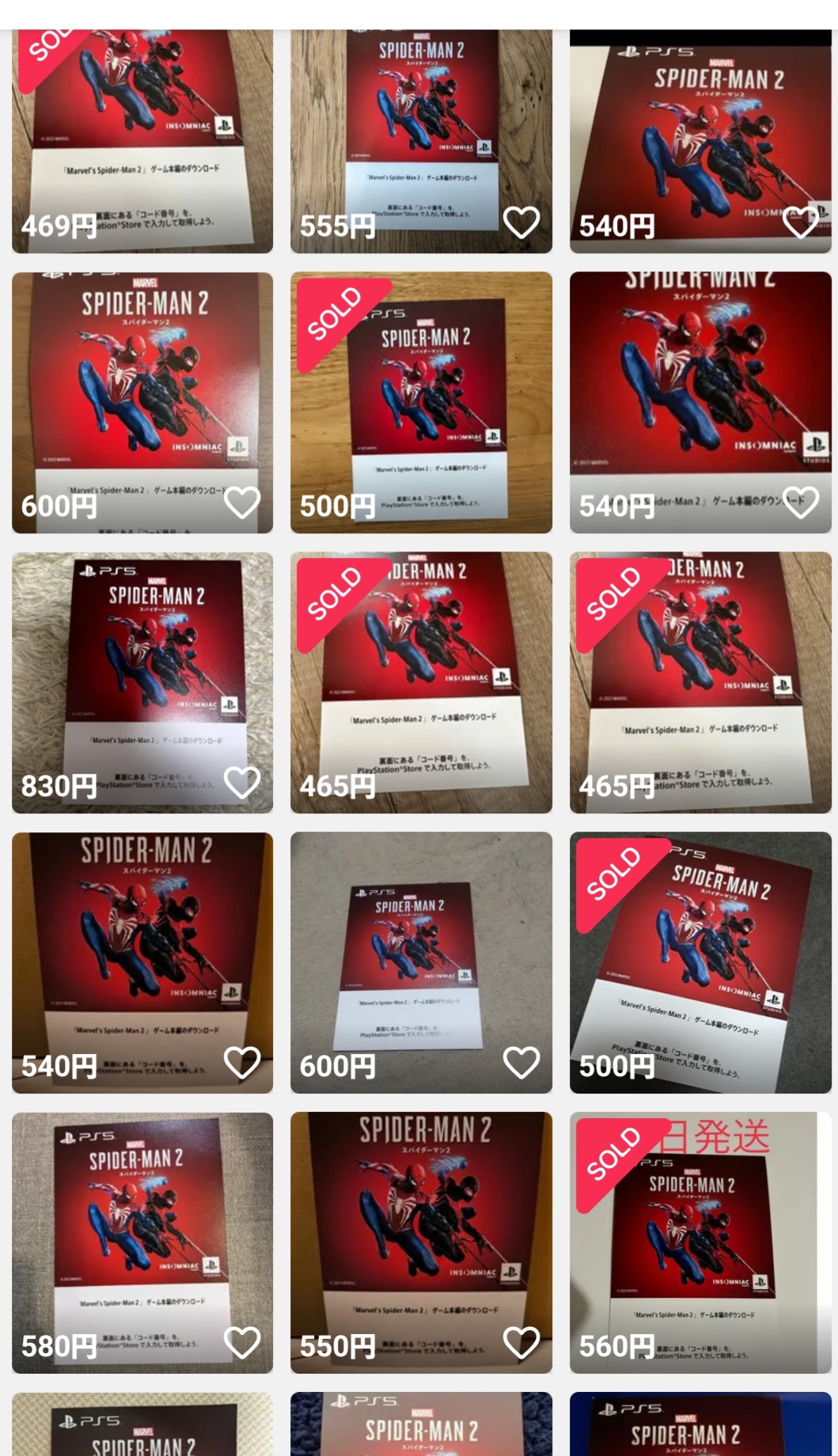Open the 555円 Spider-Man 2 listing

421,142
